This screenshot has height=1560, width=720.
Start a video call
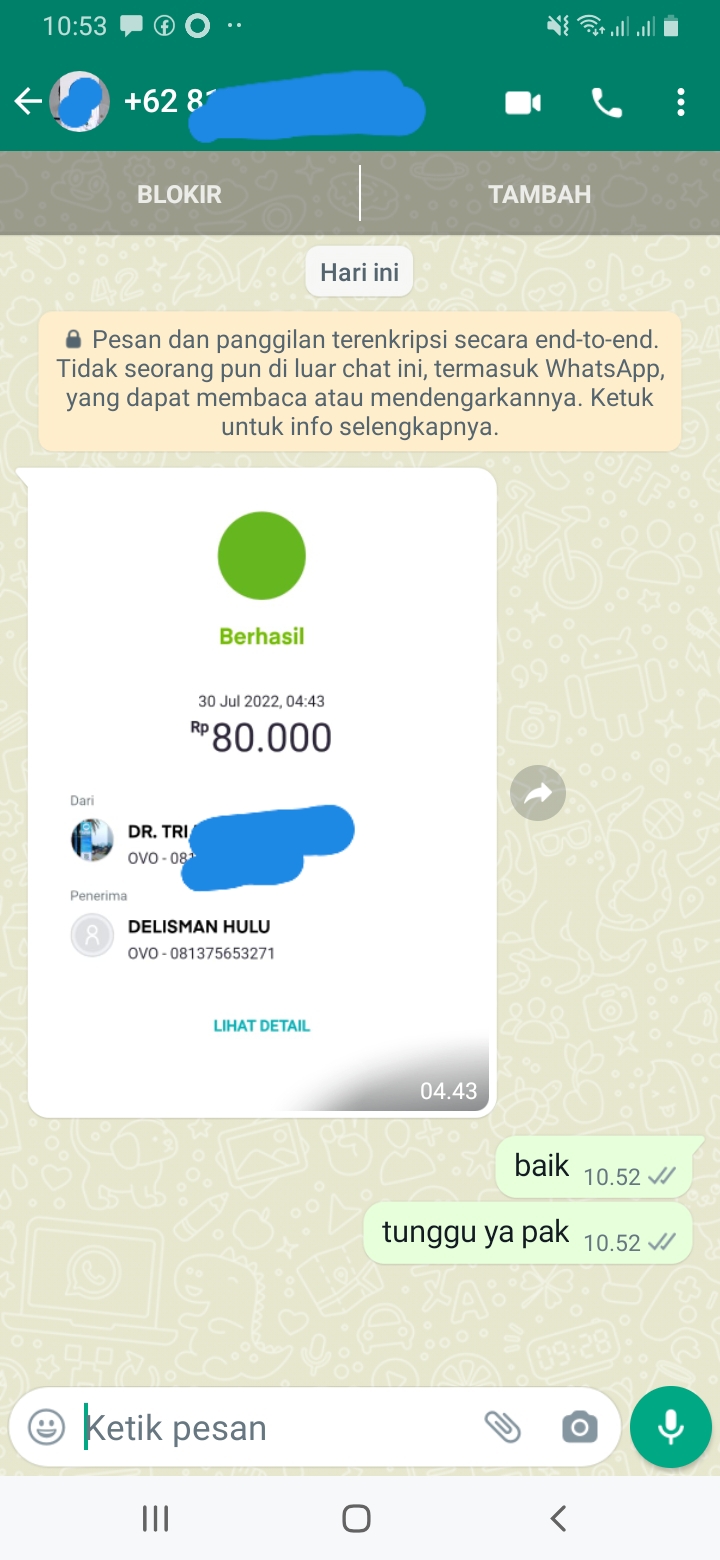coord(523,102)
